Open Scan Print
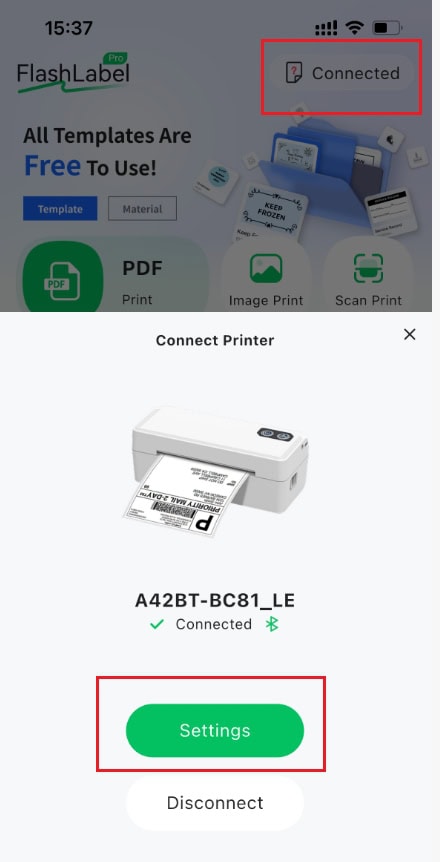 [368, 275]
